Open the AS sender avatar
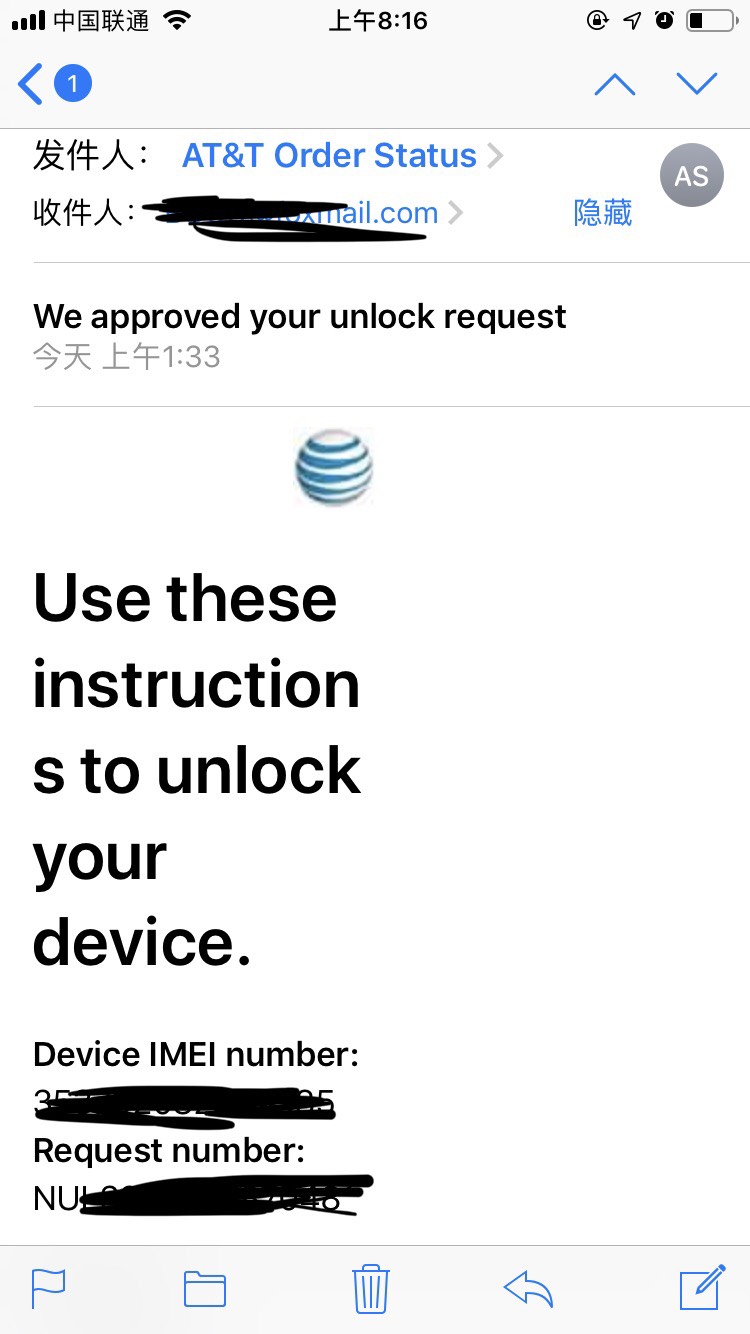This screenshot has height=1334, width=750. pos(691,176)
